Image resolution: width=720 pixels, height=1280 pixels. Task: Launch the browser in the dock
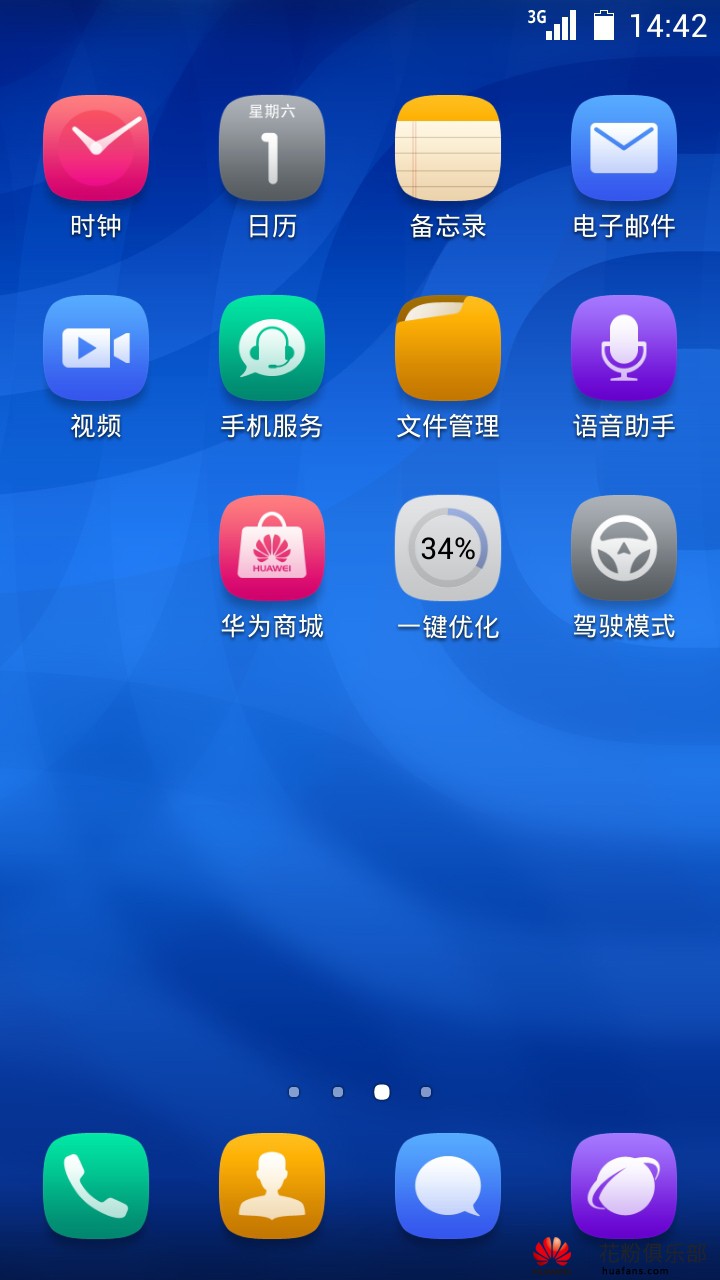click(x=624, y=1186)
